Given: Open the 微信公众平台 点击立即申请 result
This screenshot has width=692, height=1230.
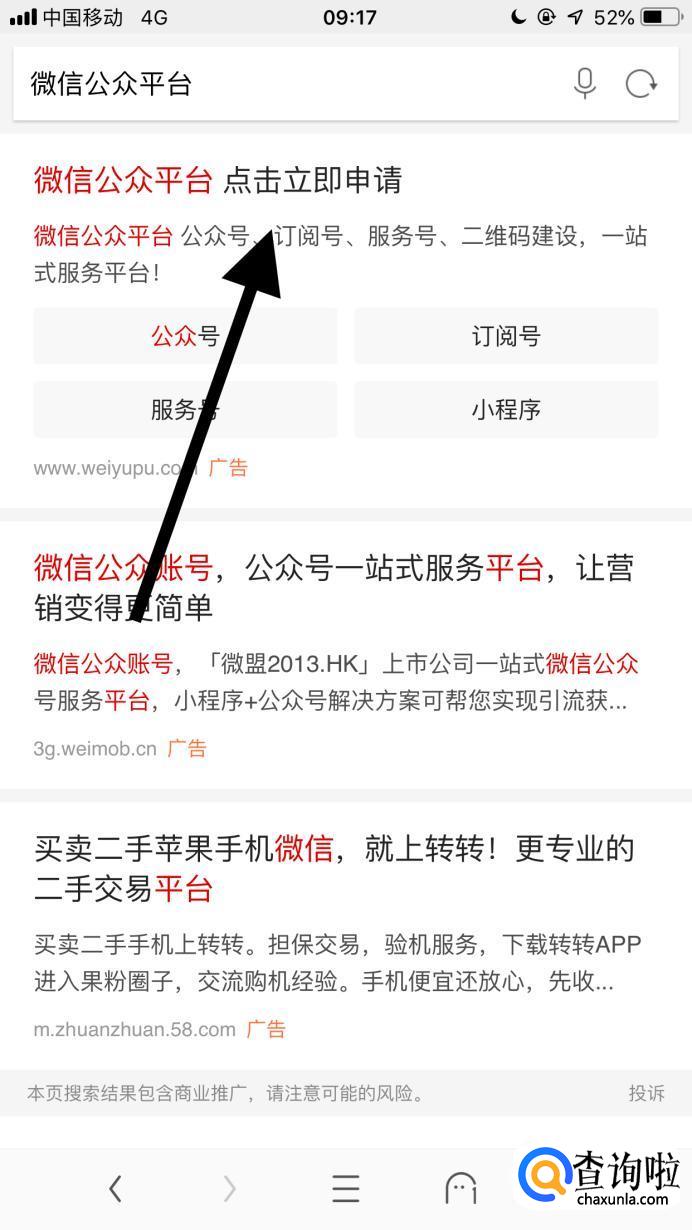Looking at the screenshot, I should coord(218,181).
